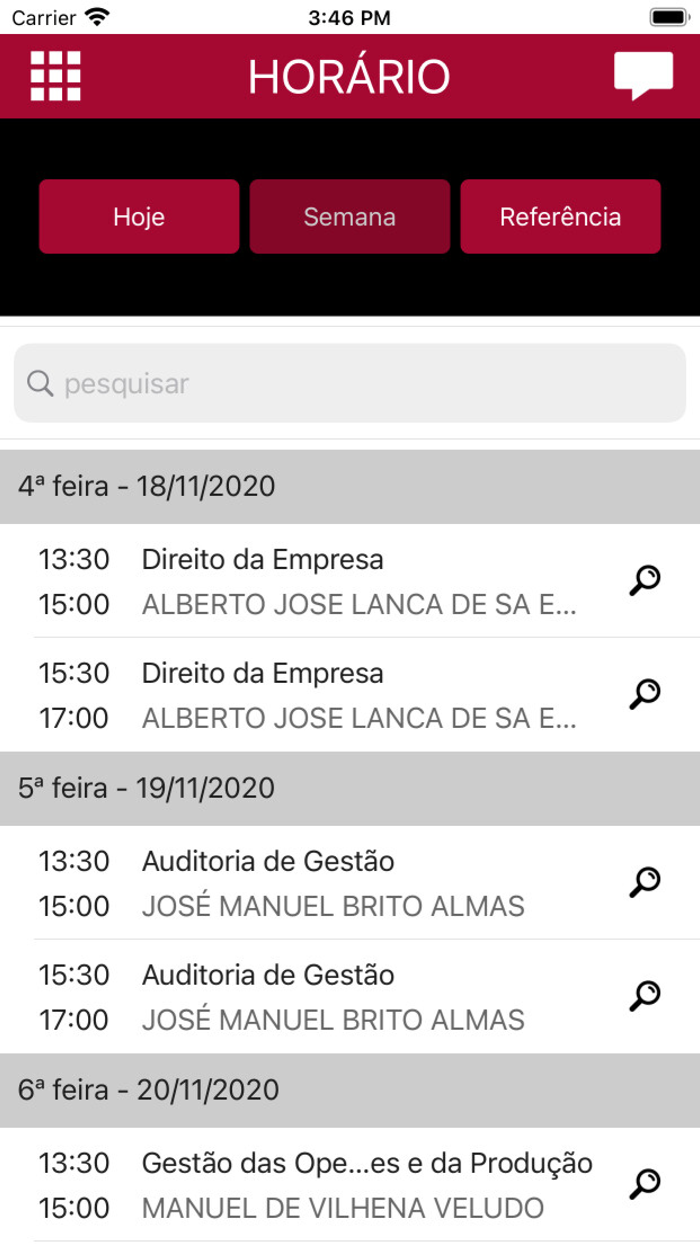Open the messages speech bubble
The image size is (700, 1244).
643,76
